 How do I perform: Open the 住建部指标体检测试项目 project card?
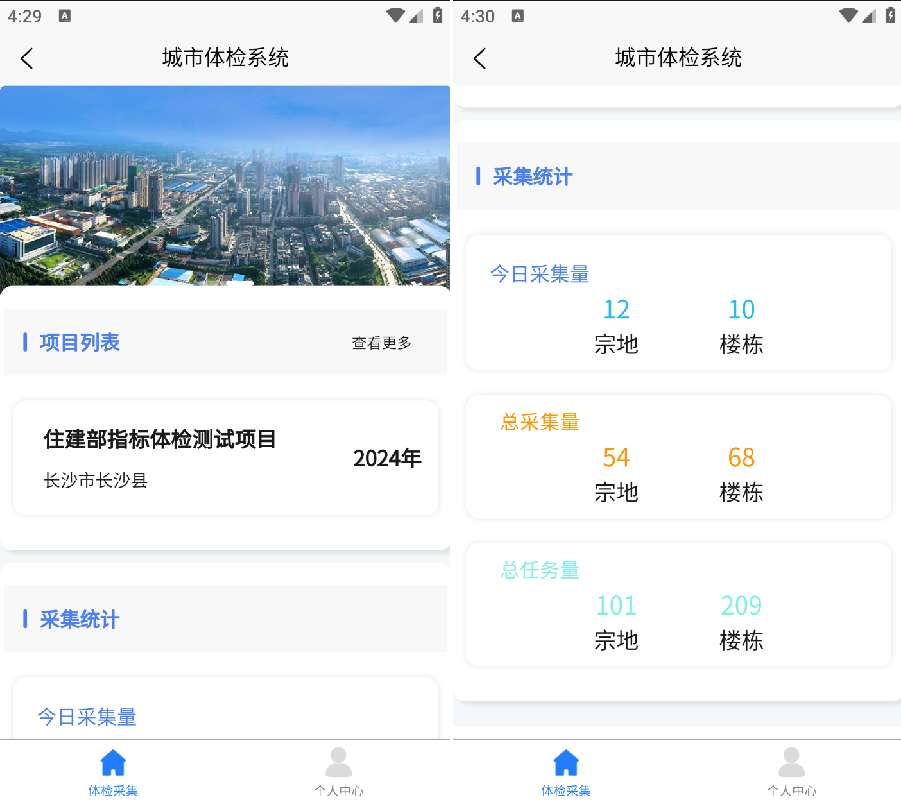click(225, 458)
